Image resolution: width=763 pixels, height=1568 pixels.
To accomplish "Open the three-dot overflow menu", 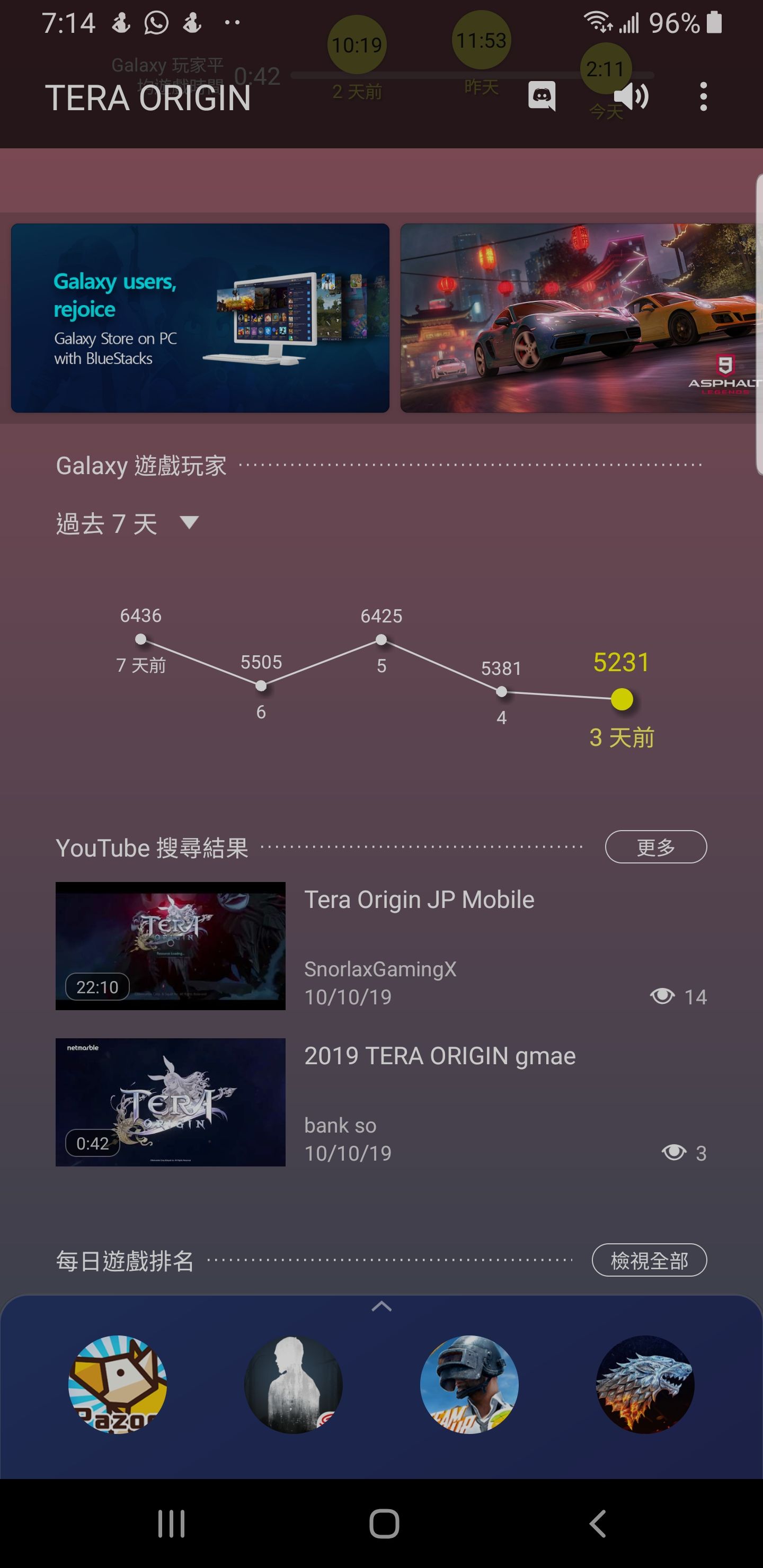I will click(x=703, y=96).
